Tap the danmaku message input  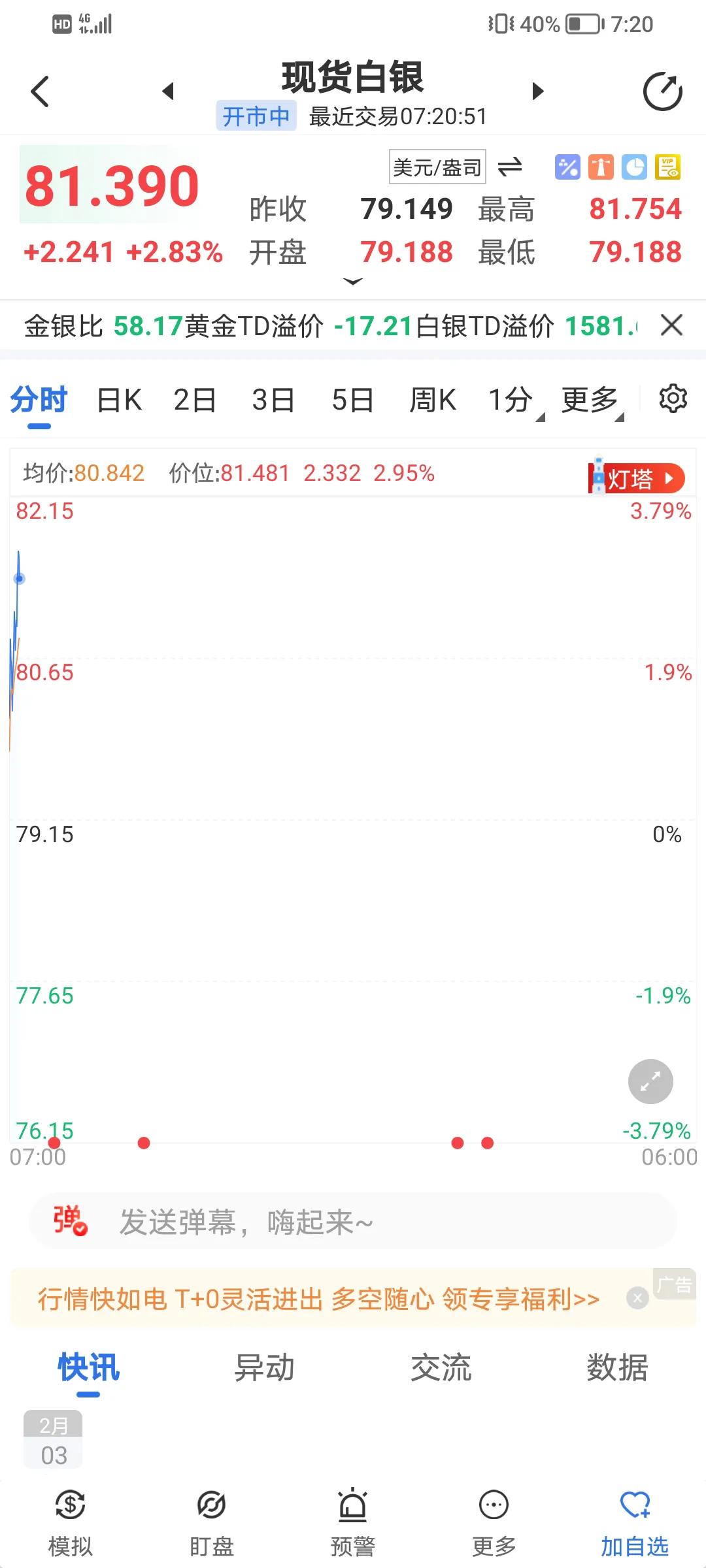353,1222
